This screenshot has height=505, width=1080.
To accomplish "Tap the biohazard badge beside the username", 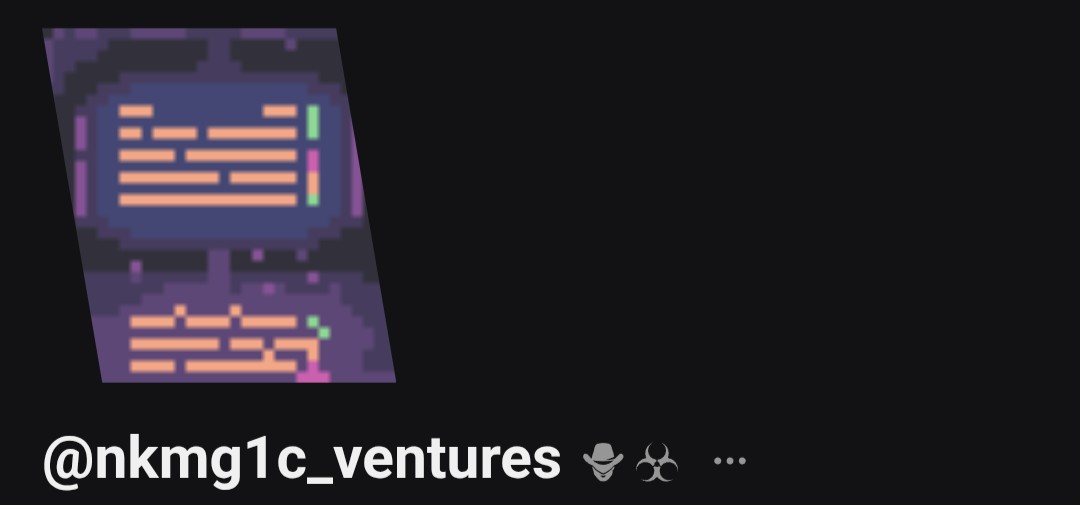I will pyautogui.click(x=657, y=463).
